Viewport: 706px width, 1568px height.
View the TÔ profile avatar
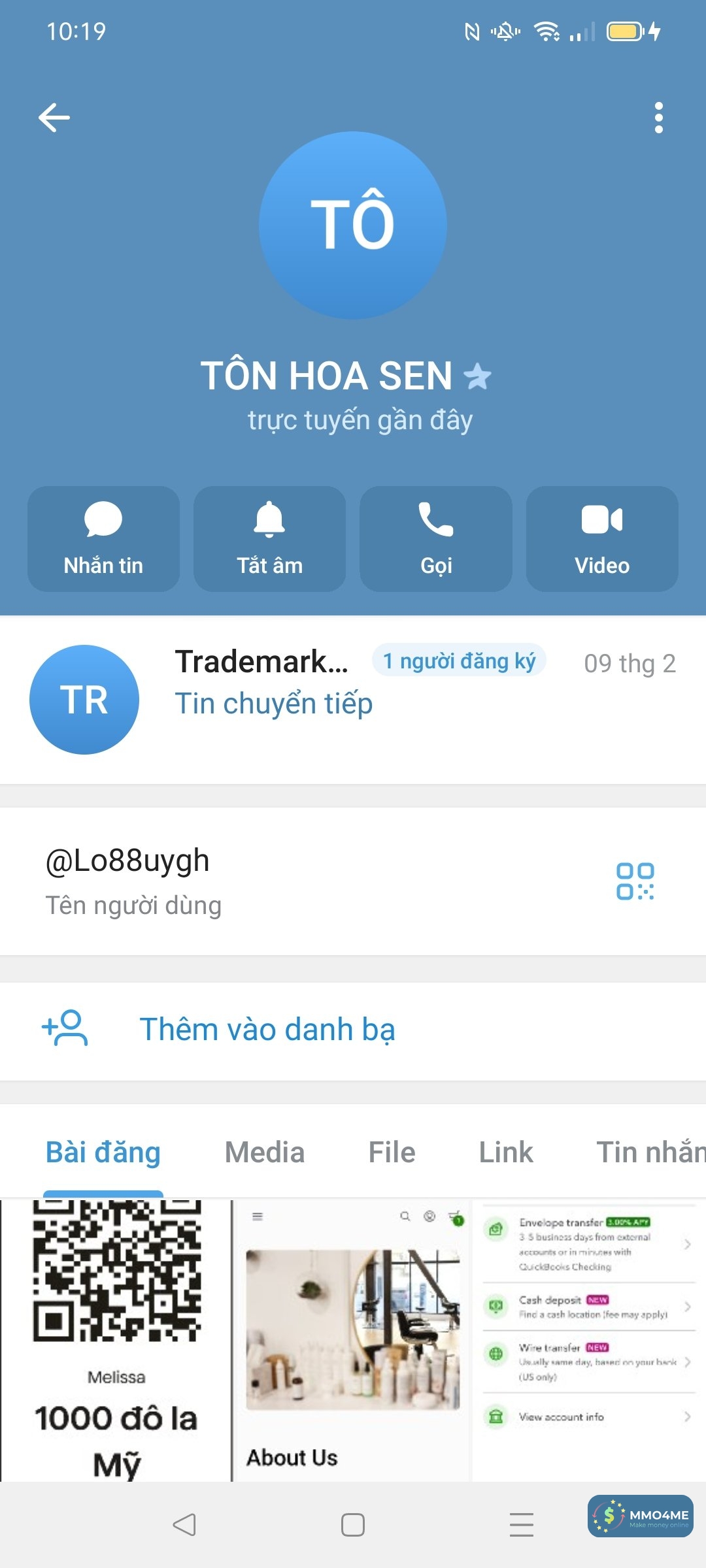(x=353, y=225)
